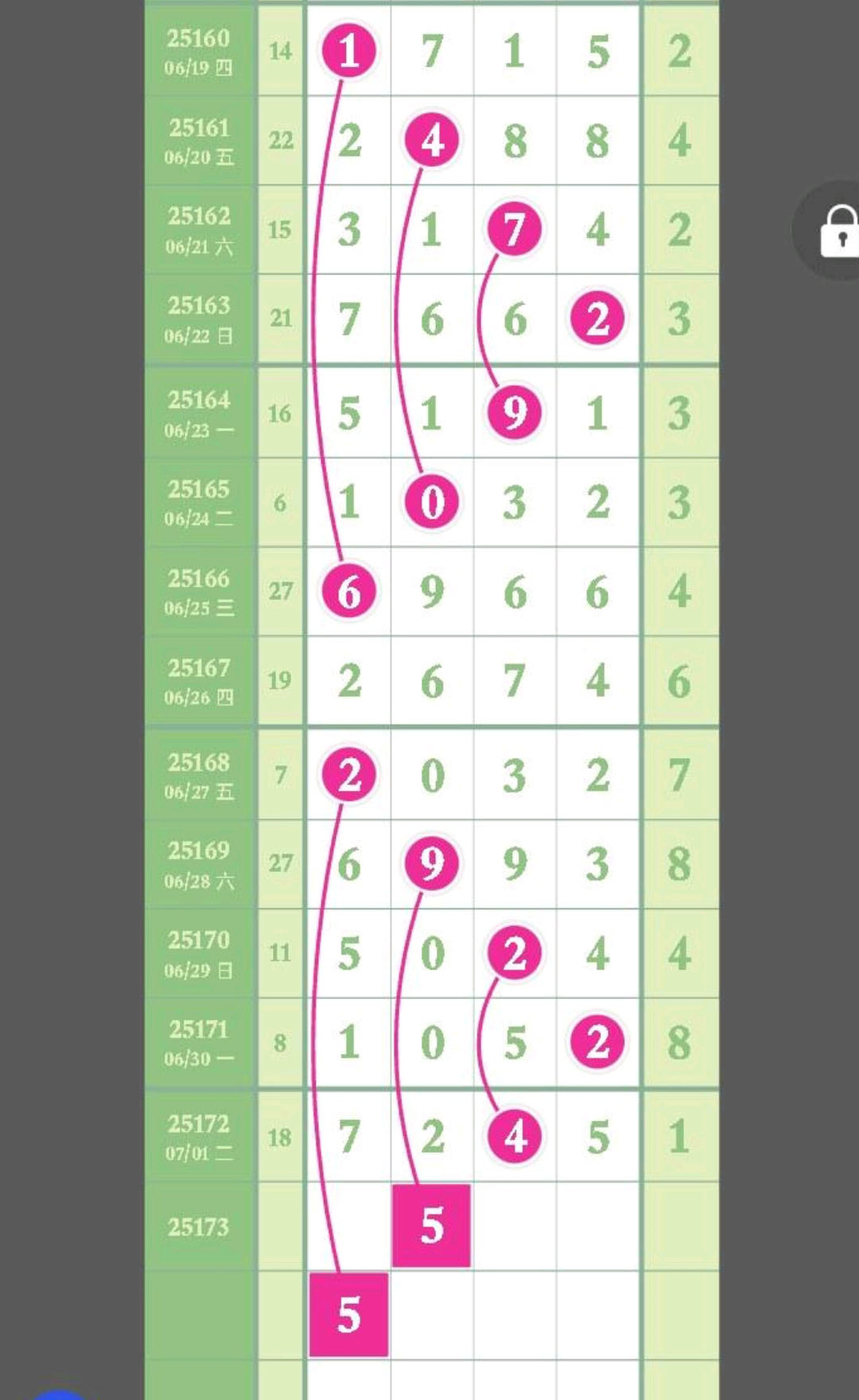Screen dimensions: 859x1400
Task: Tap the lock icon at the screen edge
Action: click(x=839, y=231)
